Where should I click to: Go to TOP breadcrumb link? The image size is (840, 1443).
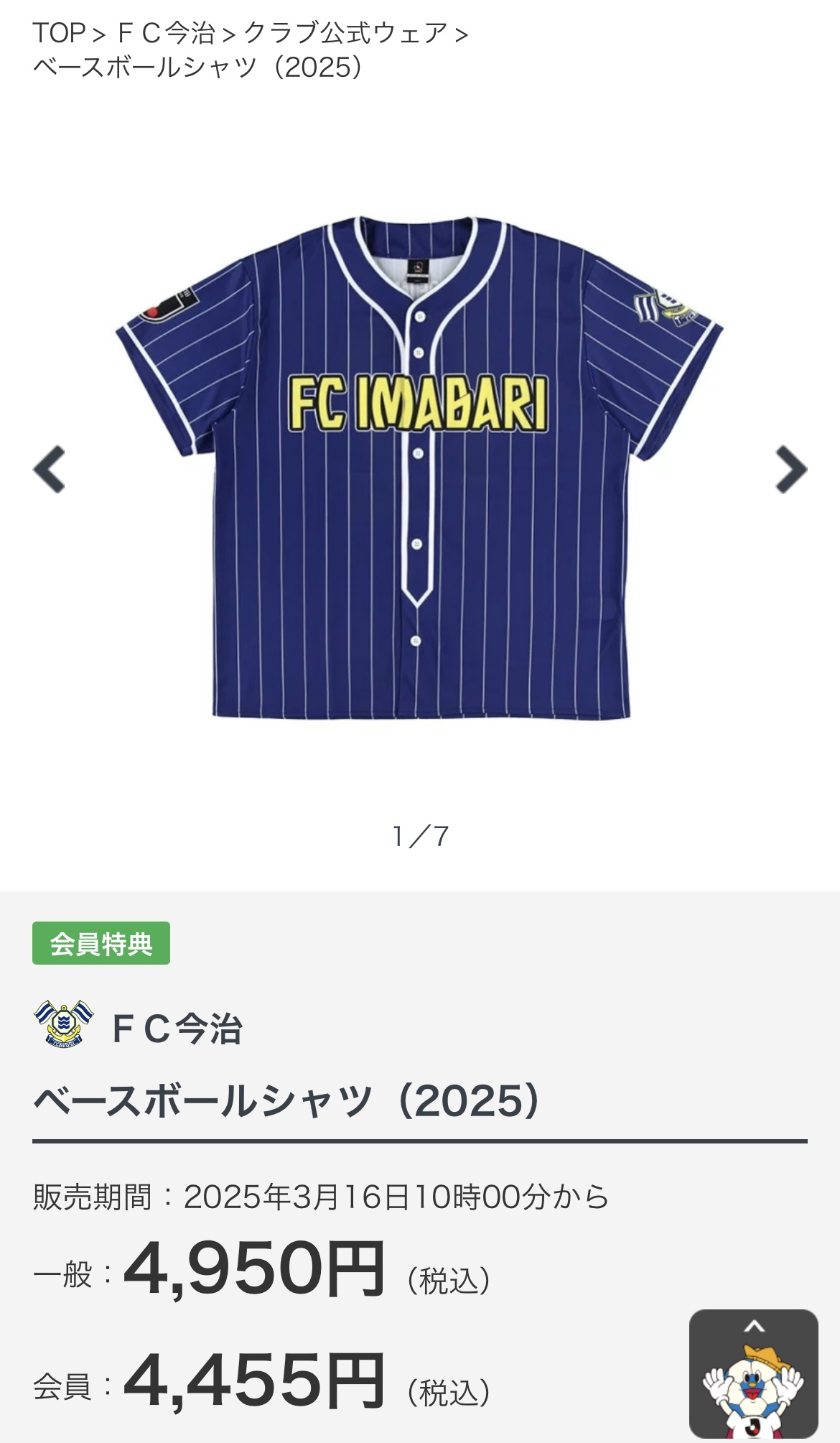click(x=59, y=33)
